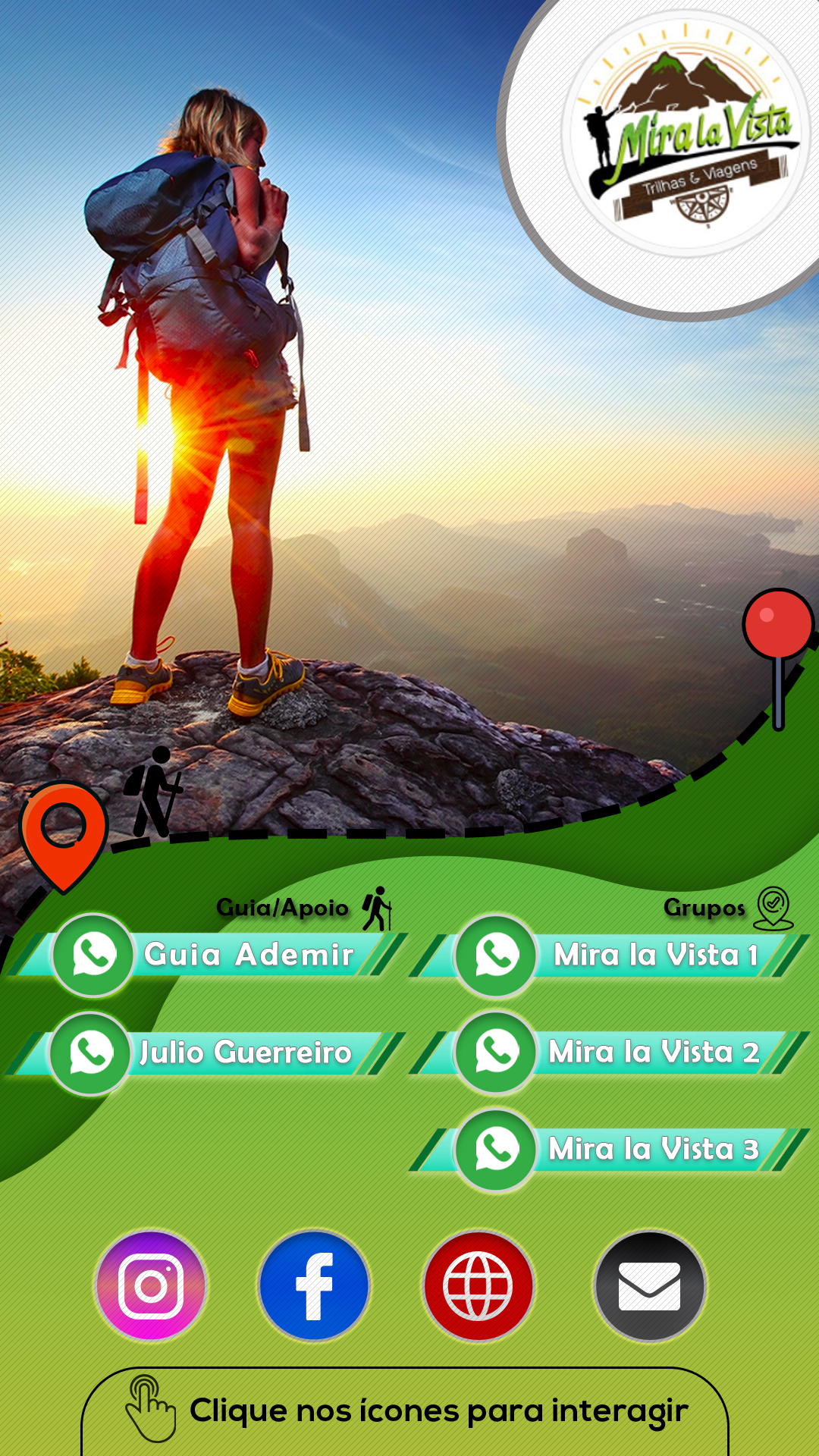Open the website globe icon
The width and height of the screenshot is (819, 1456).
click(x=479, y=1286)
